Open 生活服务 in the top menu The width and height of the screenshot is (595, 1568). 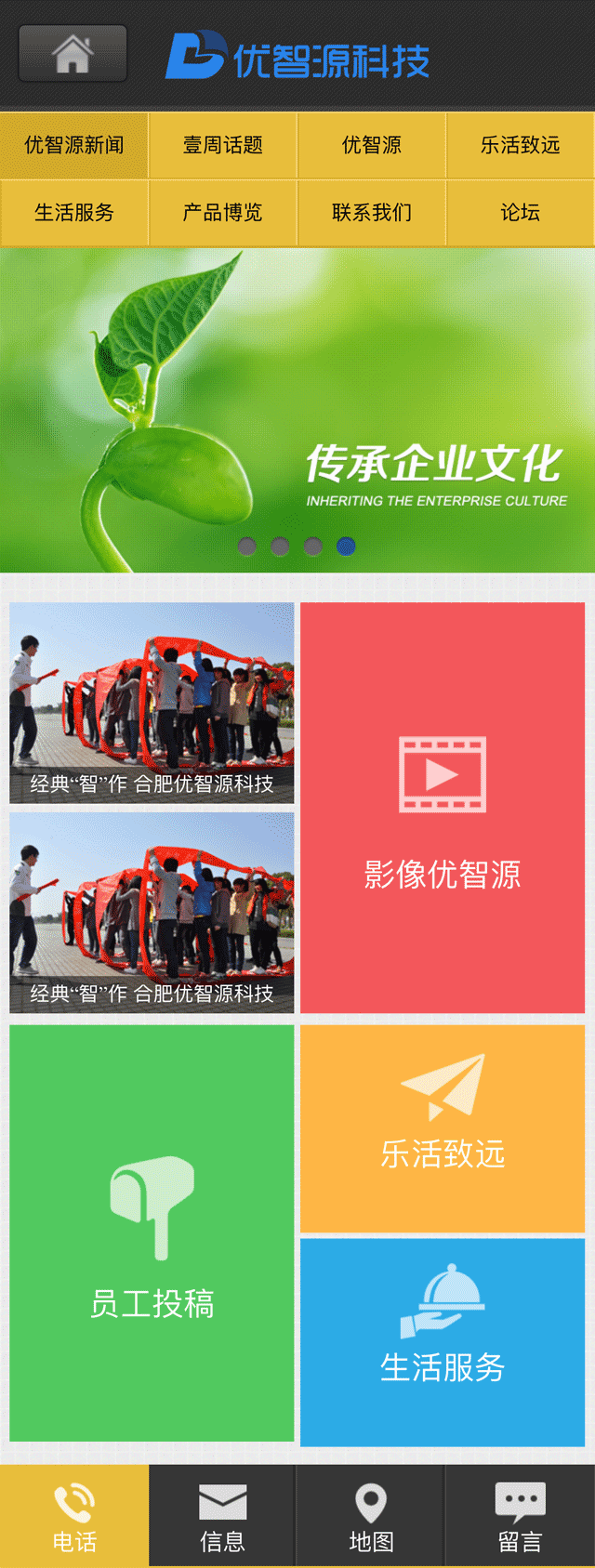click(74, 213)
